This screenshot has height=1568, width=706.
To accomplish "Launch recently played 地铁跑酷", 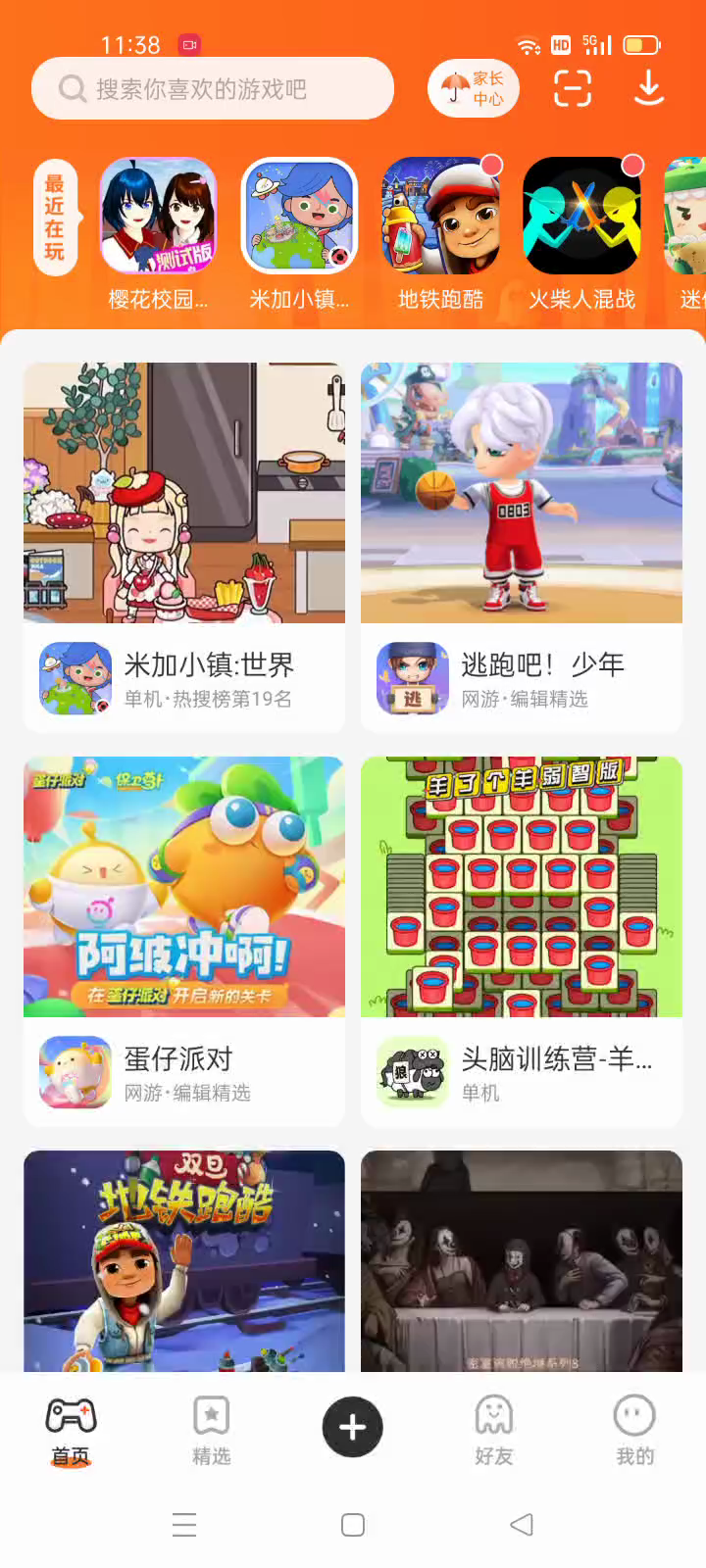I will (x=440, y=217).
